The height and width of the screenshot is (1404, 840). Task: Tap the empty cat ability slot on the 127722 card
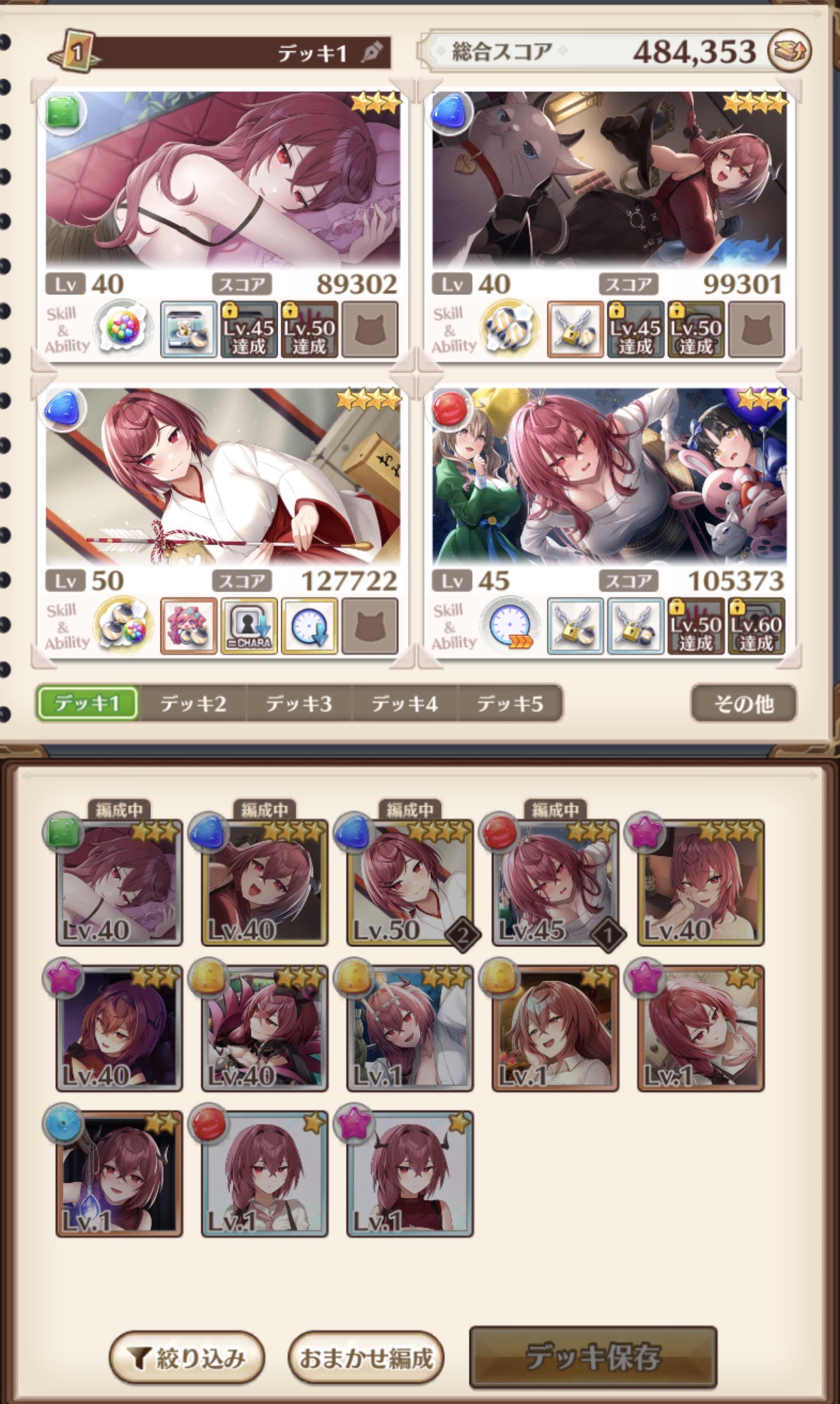370,626
